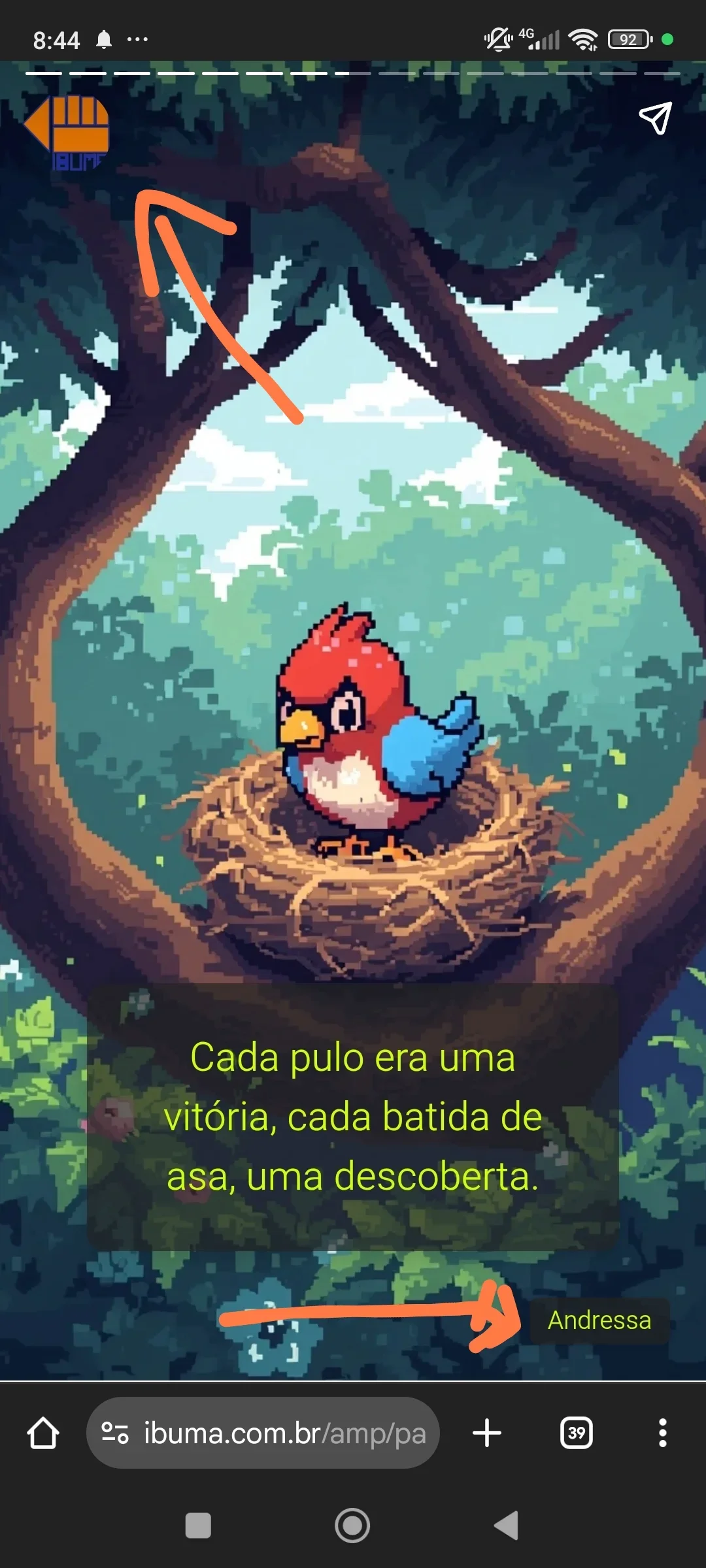This screenshot has width=706, height=1568.
Task: Share this story with the paper plane icon
Action: (x=655, y=118)
